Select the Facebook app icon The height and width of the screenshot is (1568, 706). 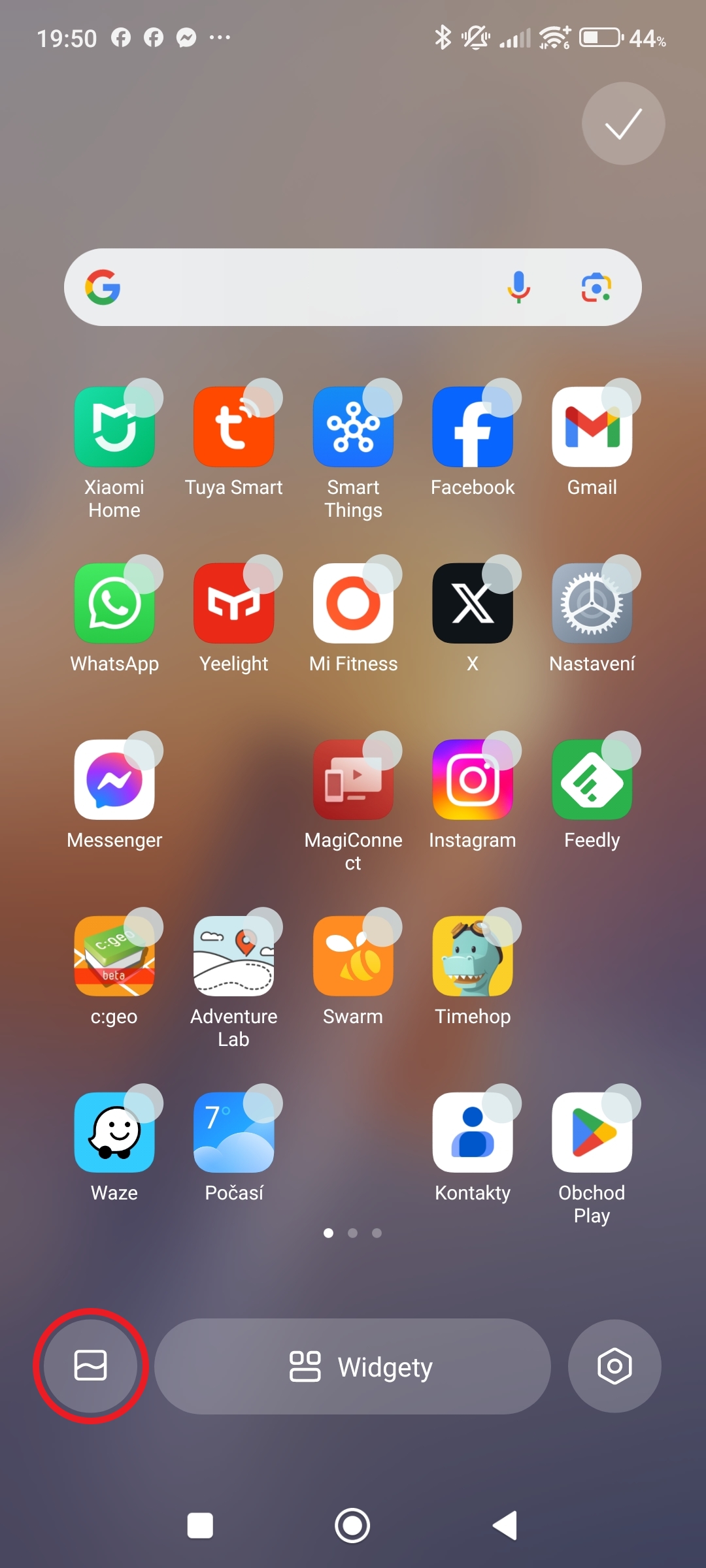point(473,427)
